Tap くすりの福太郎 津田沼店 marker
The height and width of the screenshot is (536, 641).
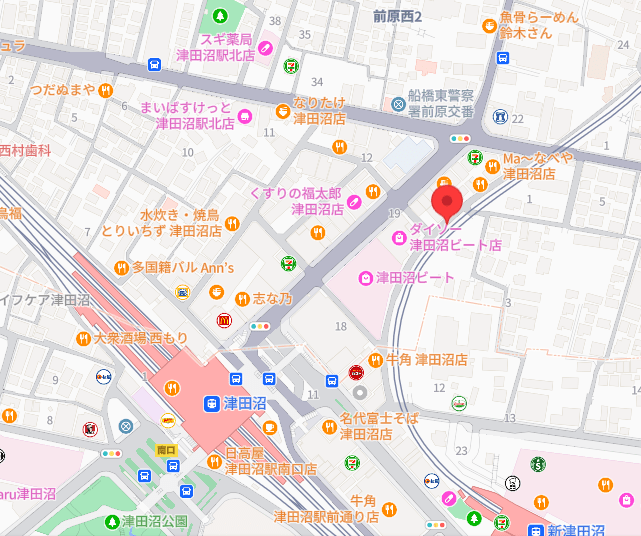[372, 191]
